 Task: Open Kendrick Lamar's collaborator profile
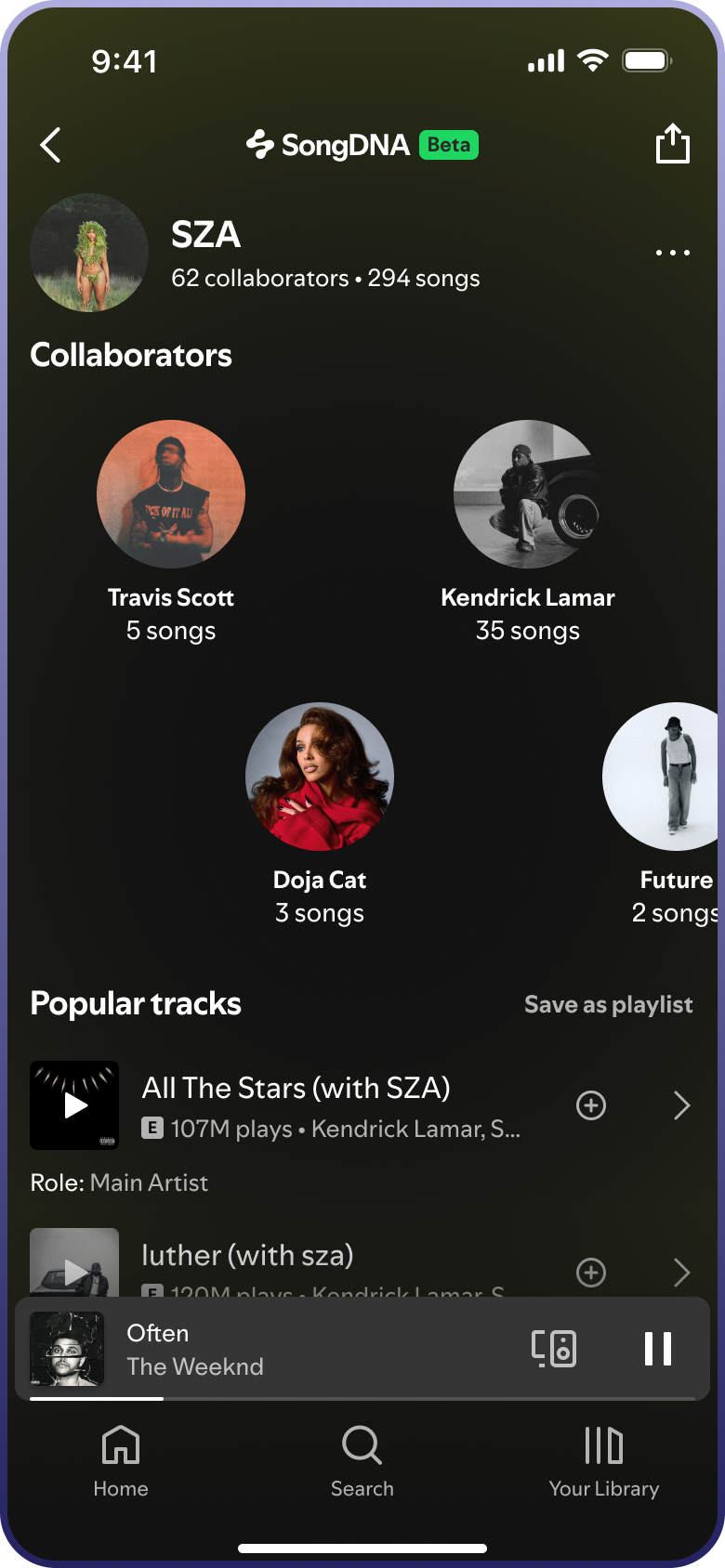coord(528,493)
